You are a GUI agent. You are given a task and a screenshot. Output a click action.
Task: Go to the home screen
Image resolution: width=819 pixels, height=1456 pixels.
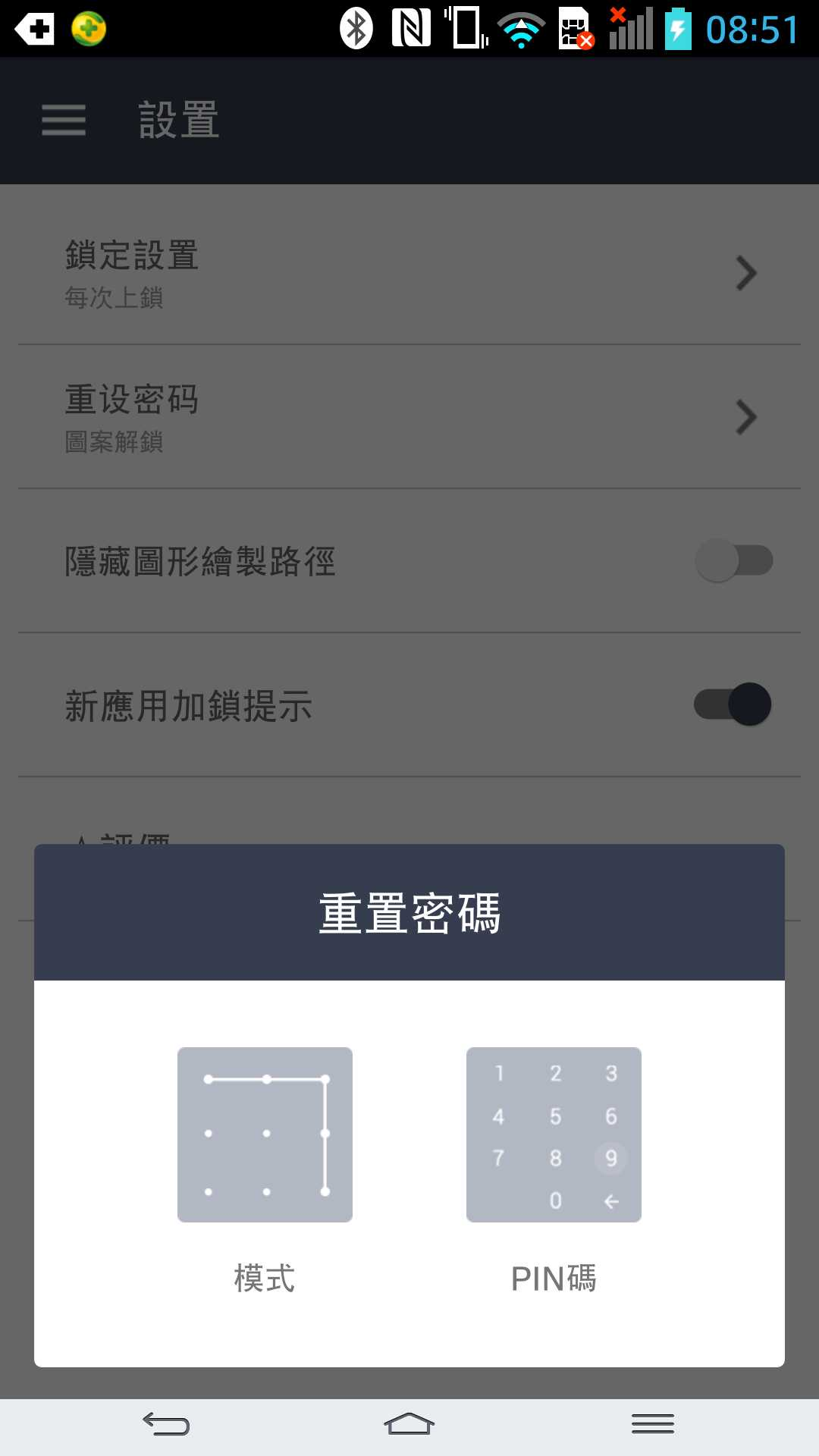409,1424
